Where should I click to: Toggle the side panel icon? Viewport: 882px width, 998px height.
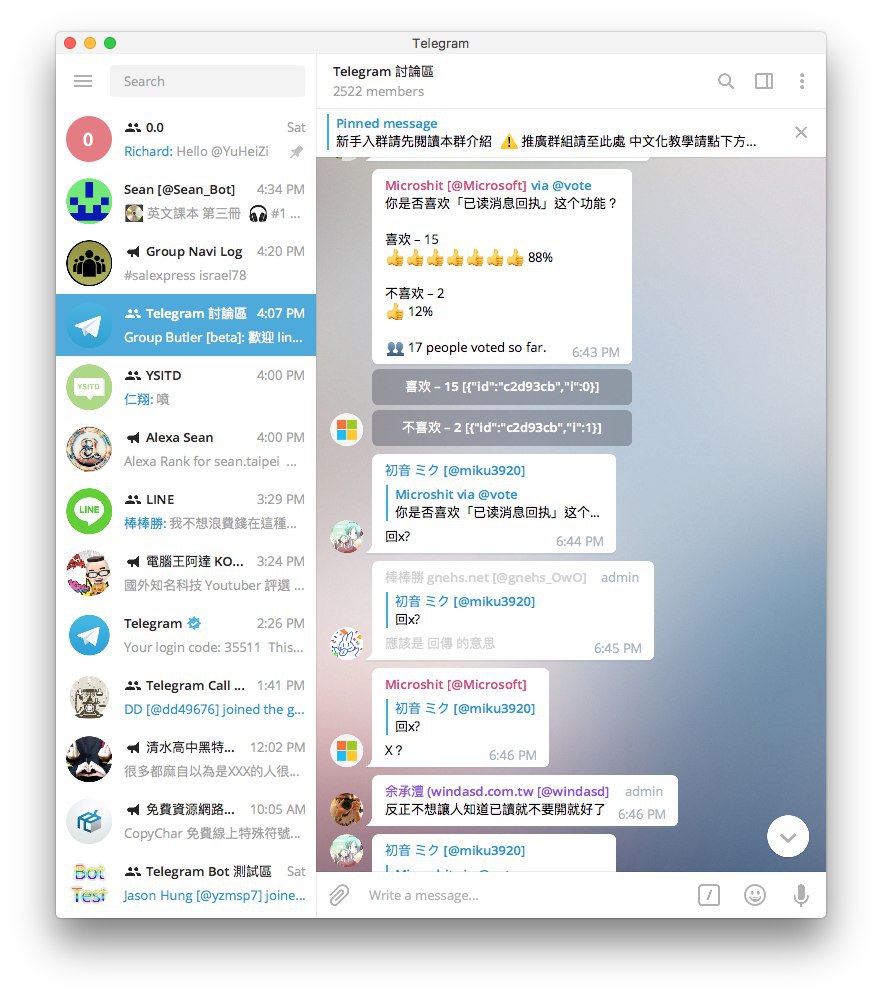click(764, 81)
